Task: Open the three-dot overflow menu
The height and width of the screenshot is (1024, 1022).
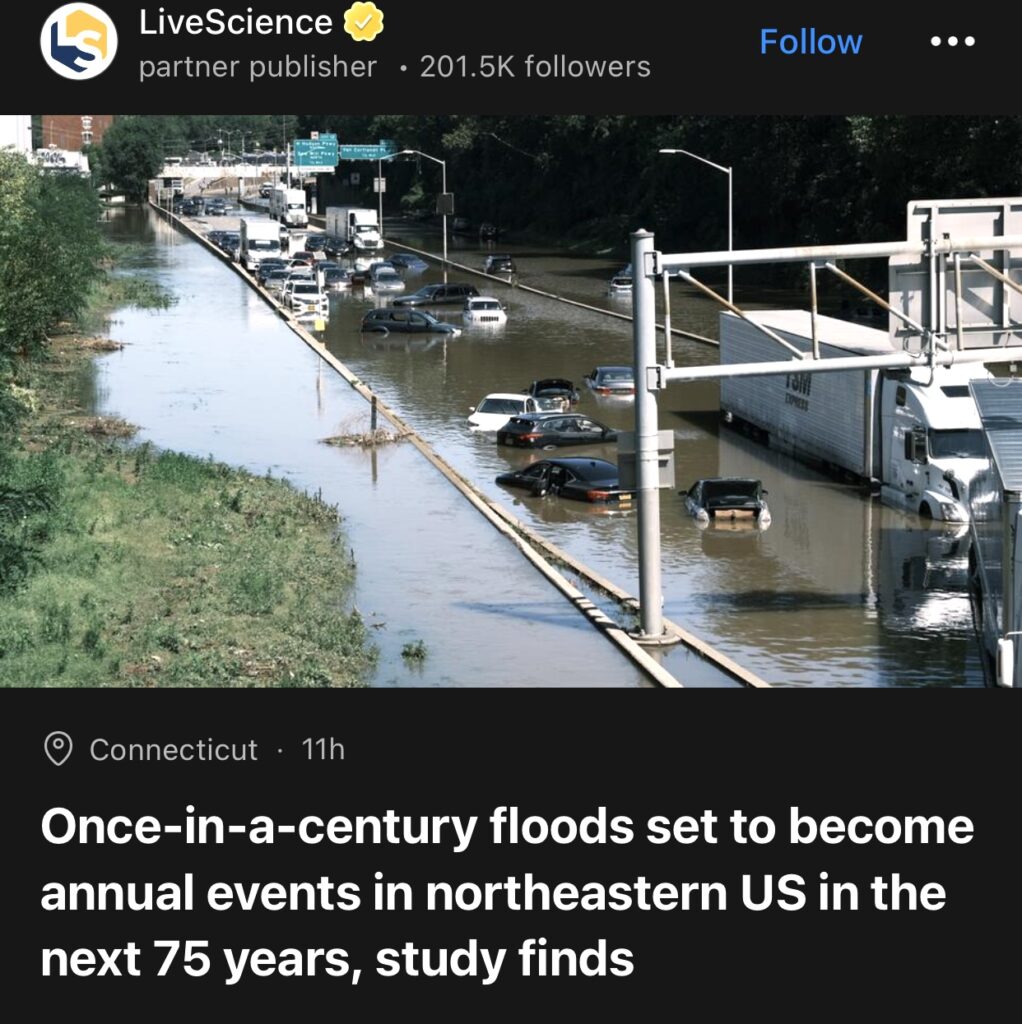Action: click(951, 42)
